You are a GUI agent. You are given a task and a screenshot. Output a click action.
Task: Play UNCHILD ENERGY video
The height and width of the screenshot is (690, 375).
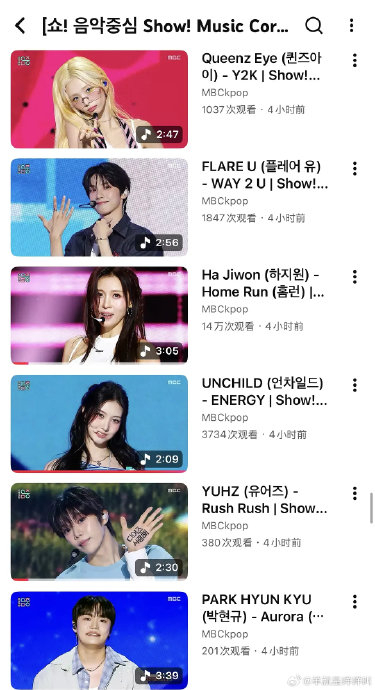[x=99, y=424]
